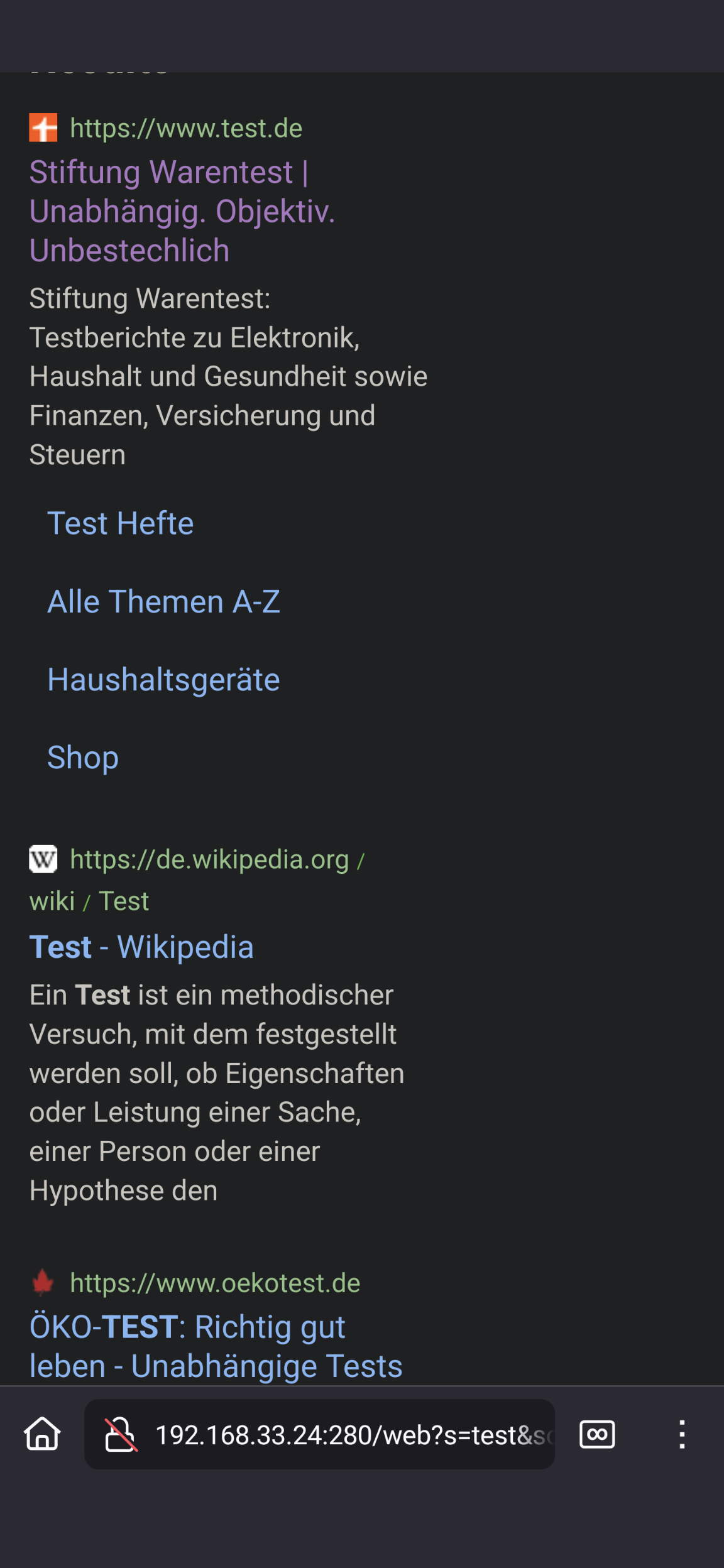Tap the address bar URL field

tap(352, 1435)
